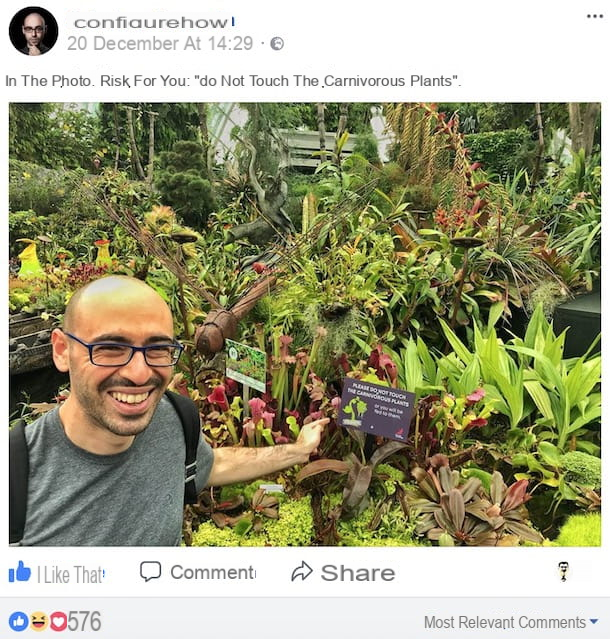Open confiaurehow's profile picture
Viewport: 610px width, 639px height.
(33, 31)
